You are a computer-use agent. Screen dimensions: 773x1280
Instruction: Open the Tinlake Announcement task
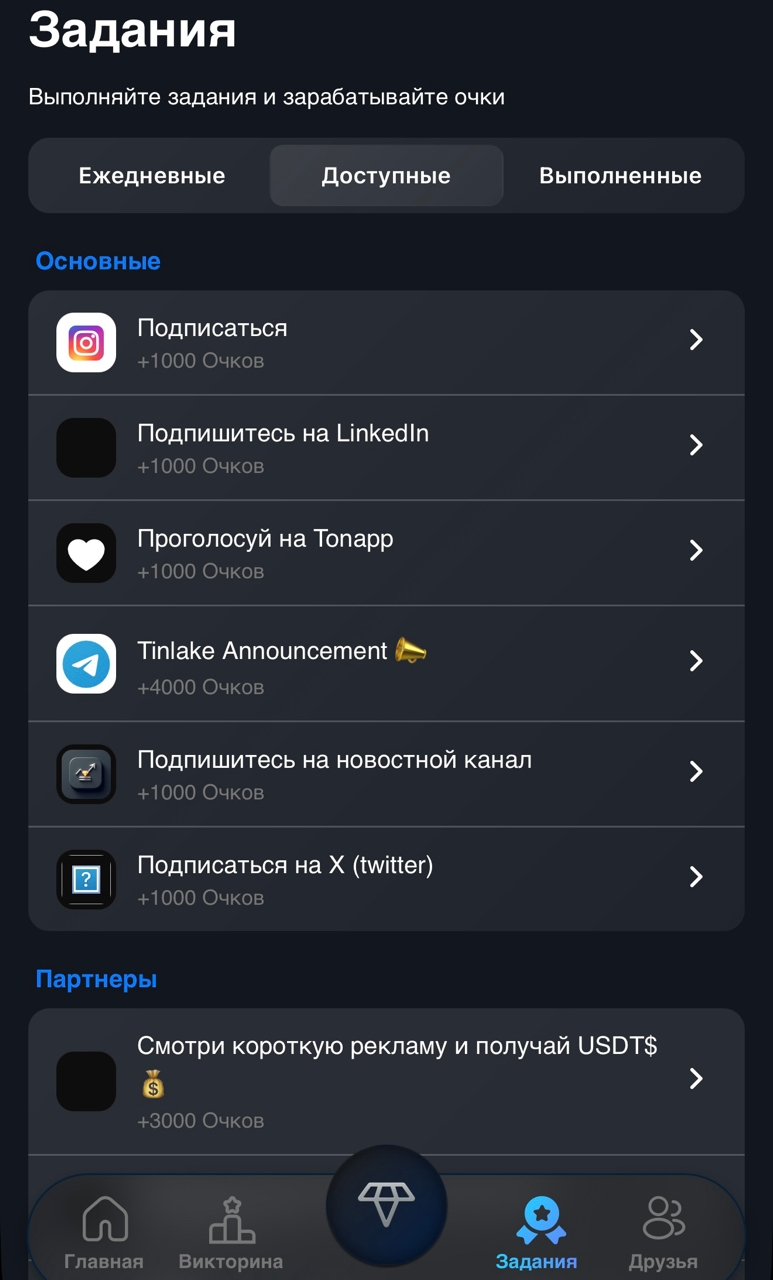(x=386, y=662)
